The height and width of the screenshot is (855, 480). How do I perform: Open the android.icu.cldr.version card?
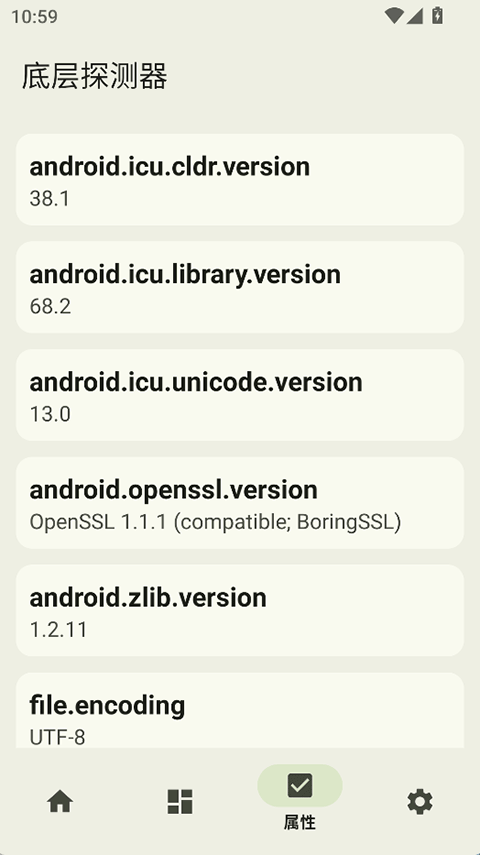pyautogui.click(x=240, y=179)
